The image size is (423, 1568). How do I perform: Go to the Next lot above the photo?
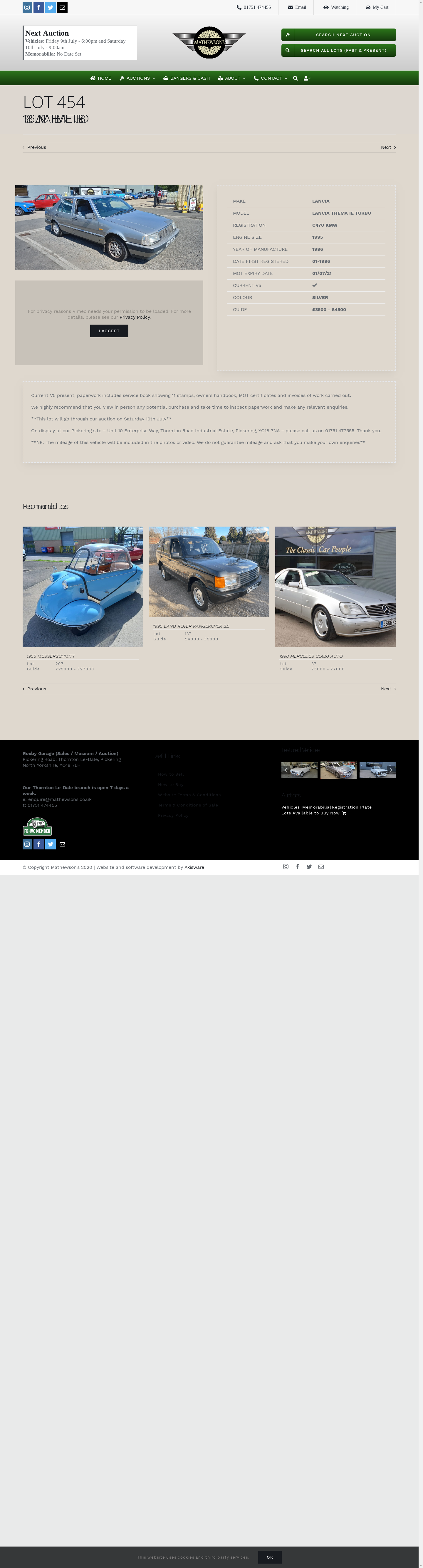click(388, 147)
